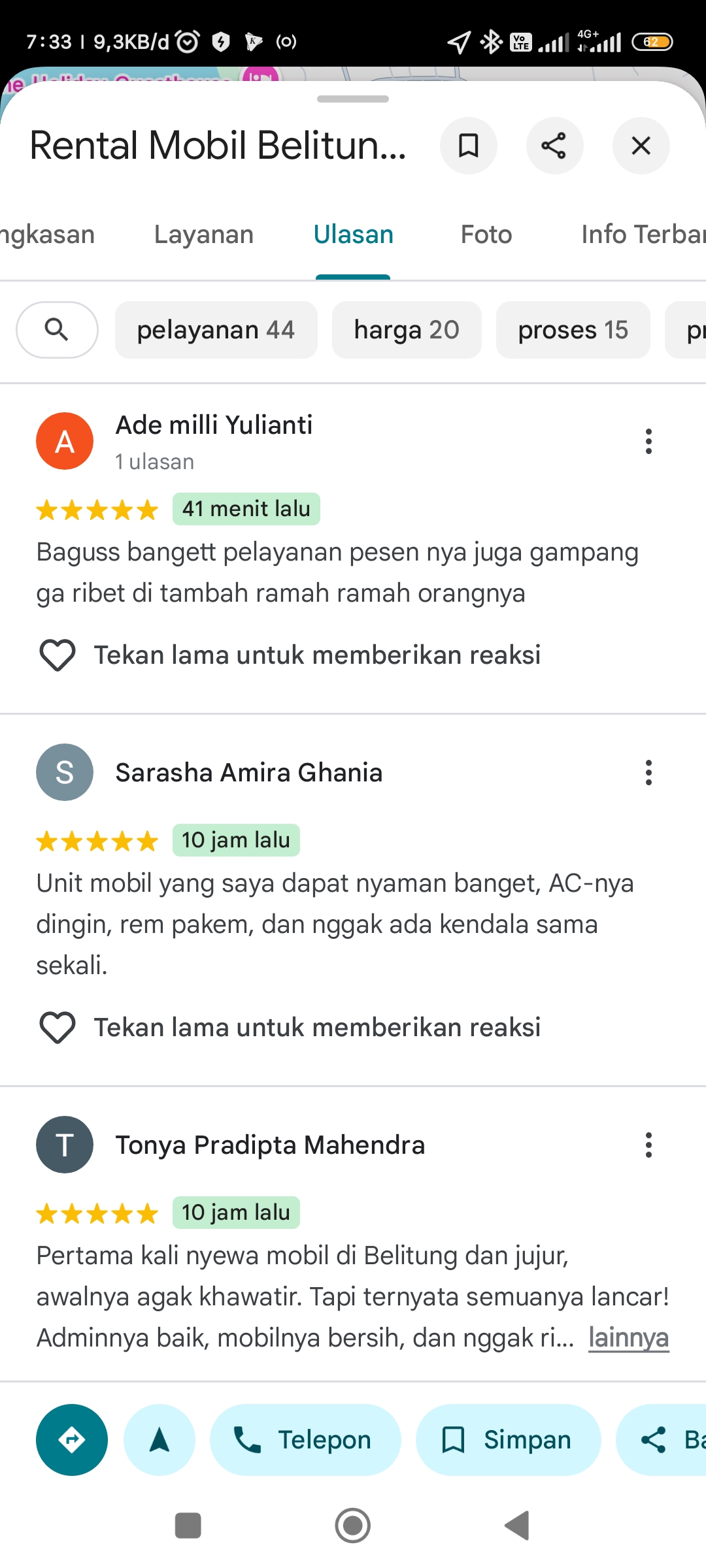The height and width of the screenshot is (1568, 706).
Task: Get directions with the round route button
Action: click(x=72, y=1440)
